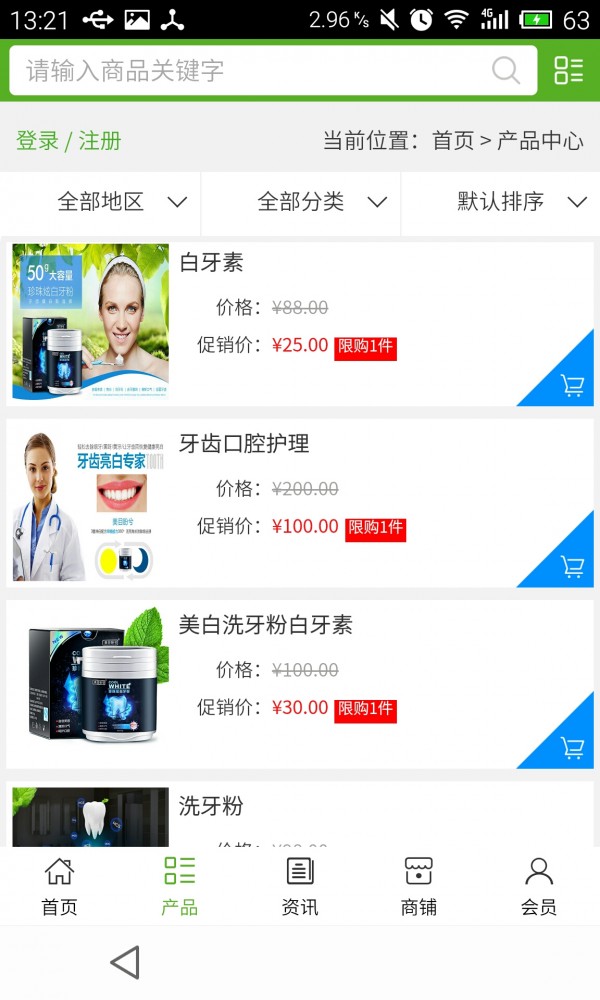Expand the 全部地区 region dropdown

[121, 202]
